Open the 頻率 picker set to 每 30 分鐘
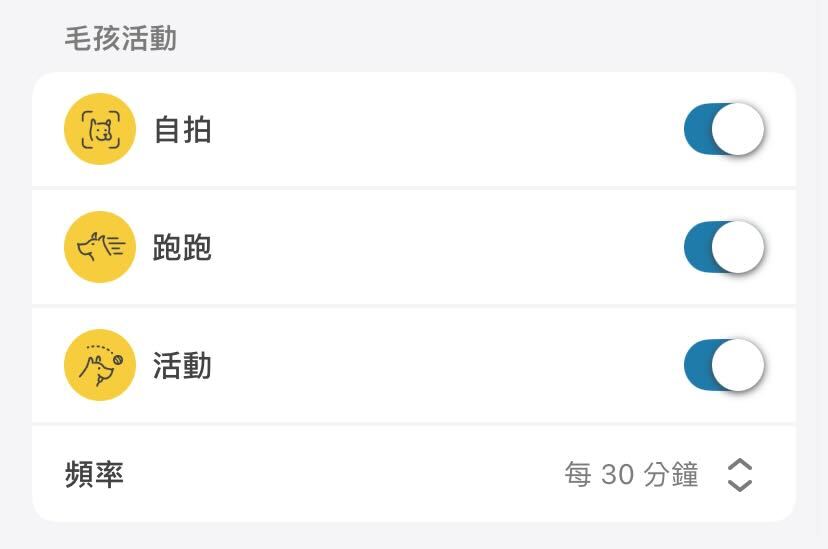This screenshot has height=549, width=828. [658, 474]
